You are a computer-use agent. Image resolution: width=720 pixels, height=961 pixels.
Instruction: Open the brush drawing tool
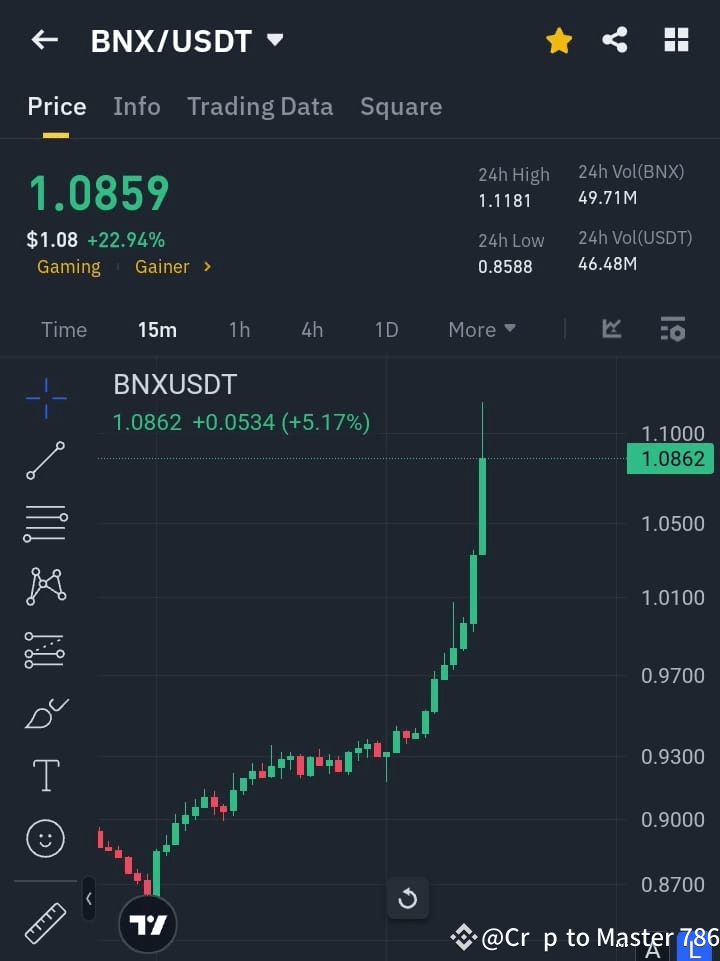pyautogui.click(x=45, y=713)
